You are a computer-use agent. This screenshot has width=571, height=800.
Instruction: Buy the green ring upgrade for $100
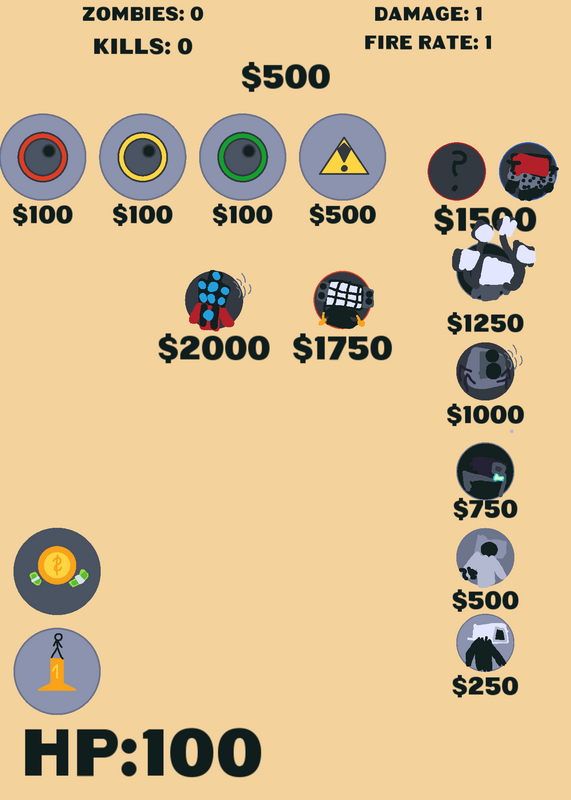(242, 157)
